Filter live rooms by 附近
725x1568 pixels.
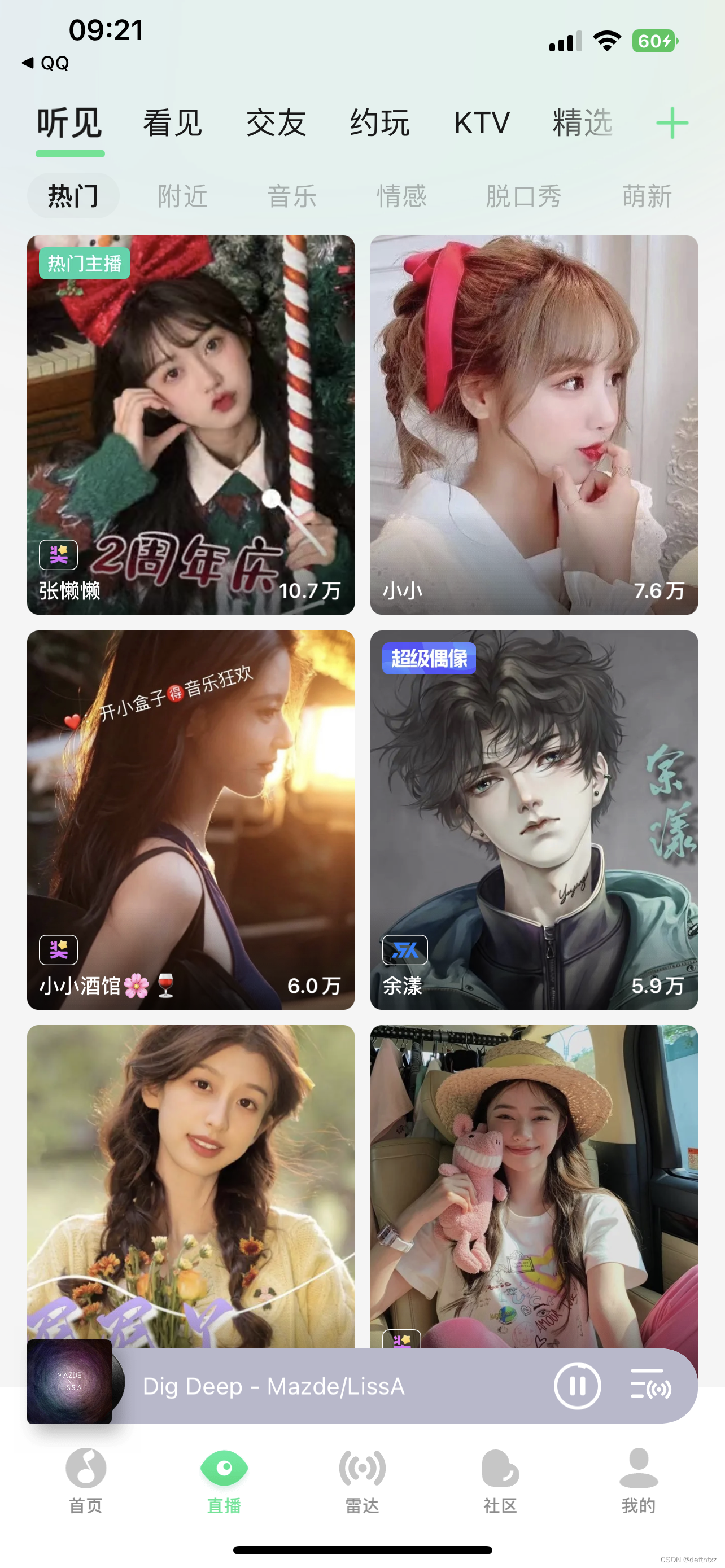pyautogui.click(x=182, y=196)
